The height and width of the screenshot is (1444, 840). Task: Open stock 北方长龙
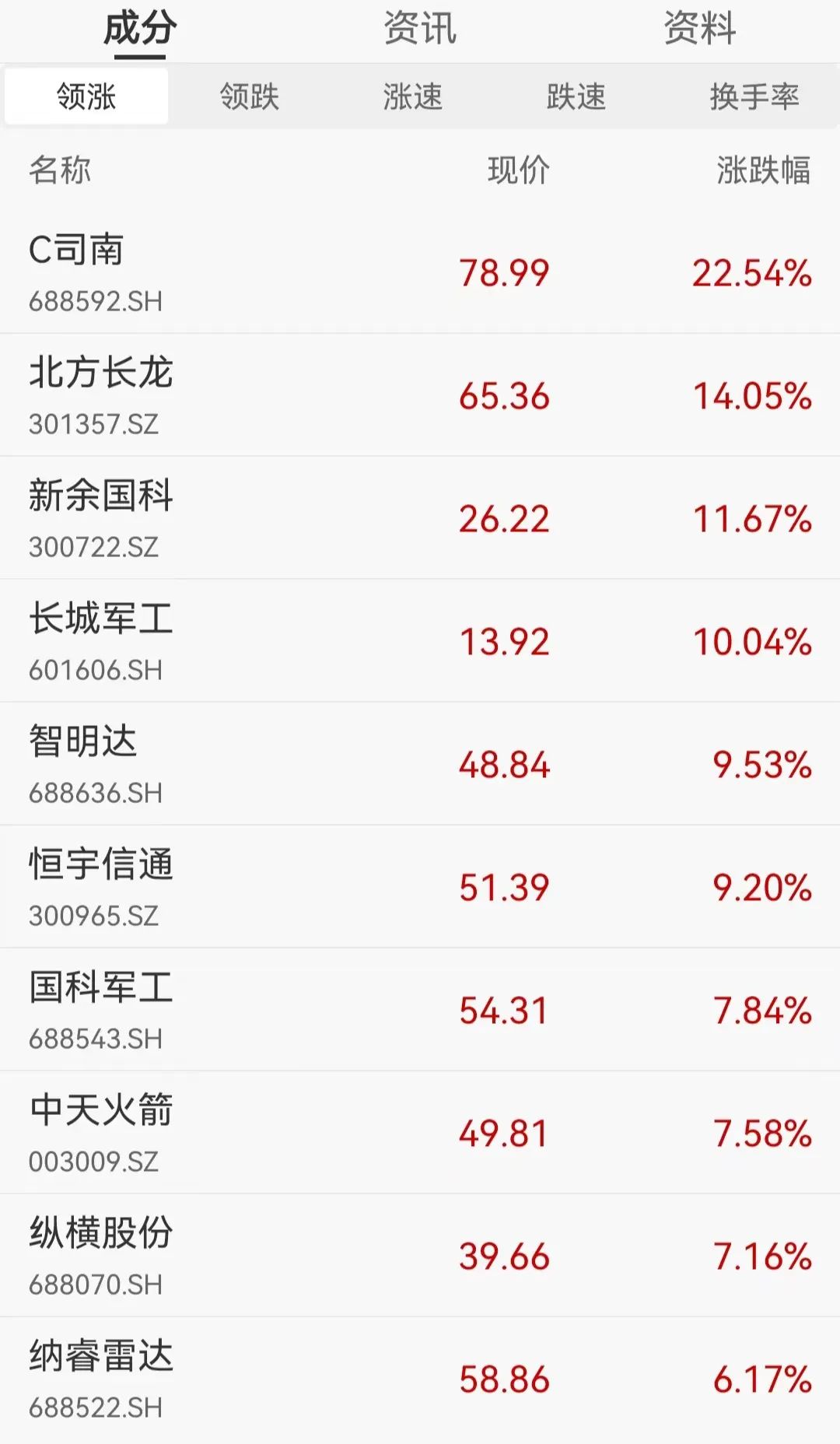pos(420,395)
